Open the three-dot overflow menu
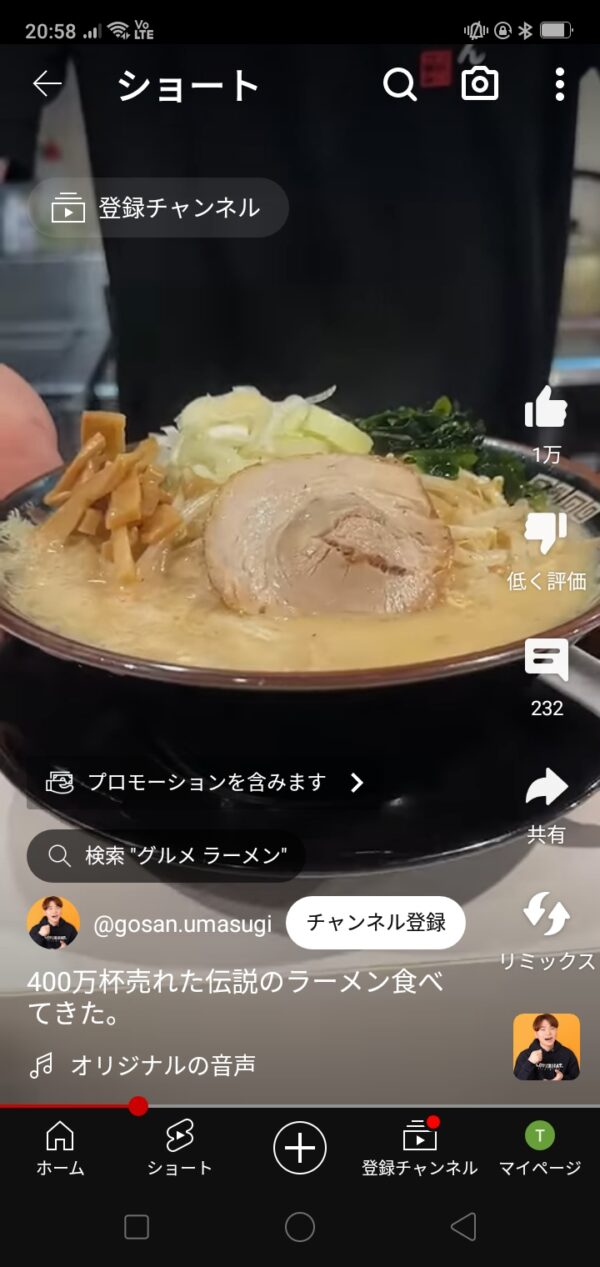Image resolution: width=600 pixels, height=1267 pixels. coord(559,85)
